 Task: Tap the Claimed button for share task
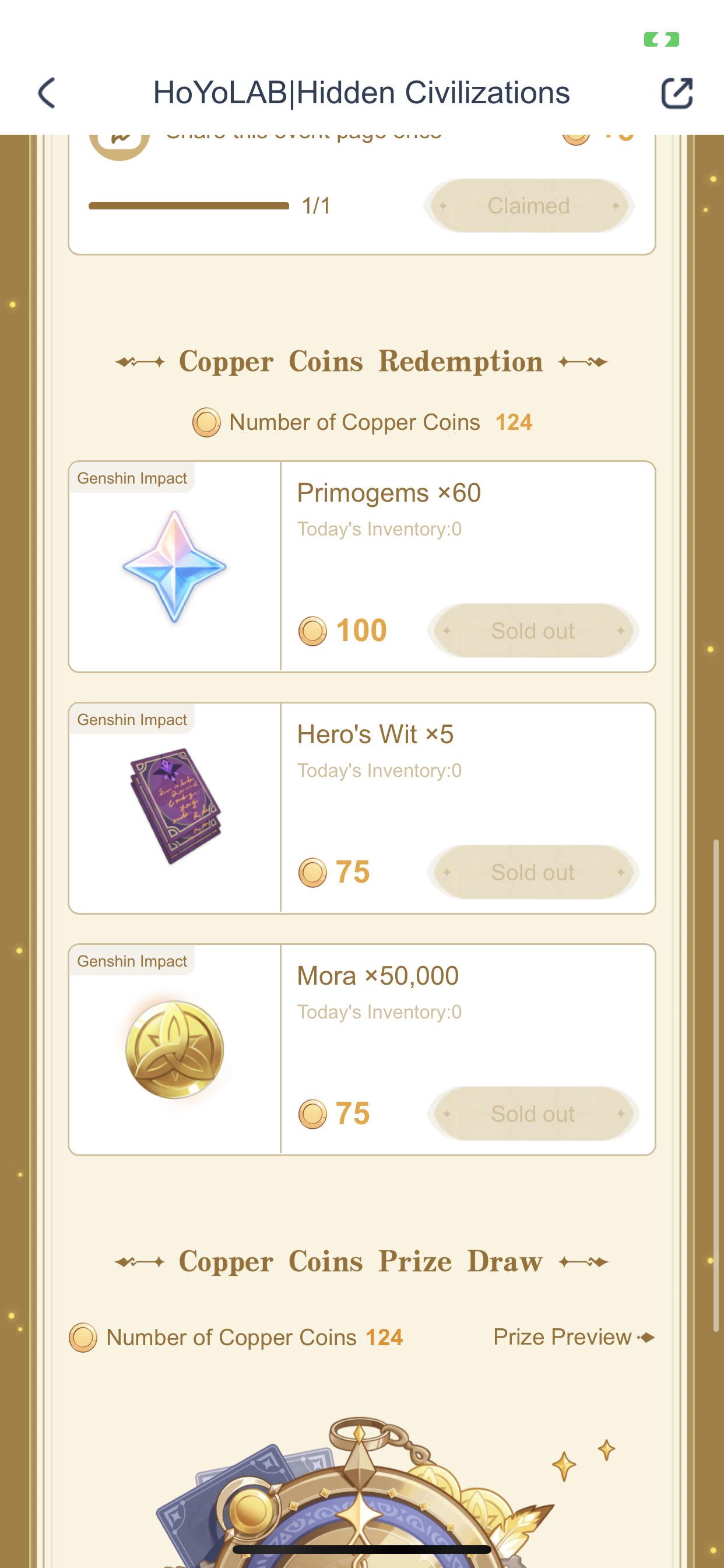(x=529, y=206)
